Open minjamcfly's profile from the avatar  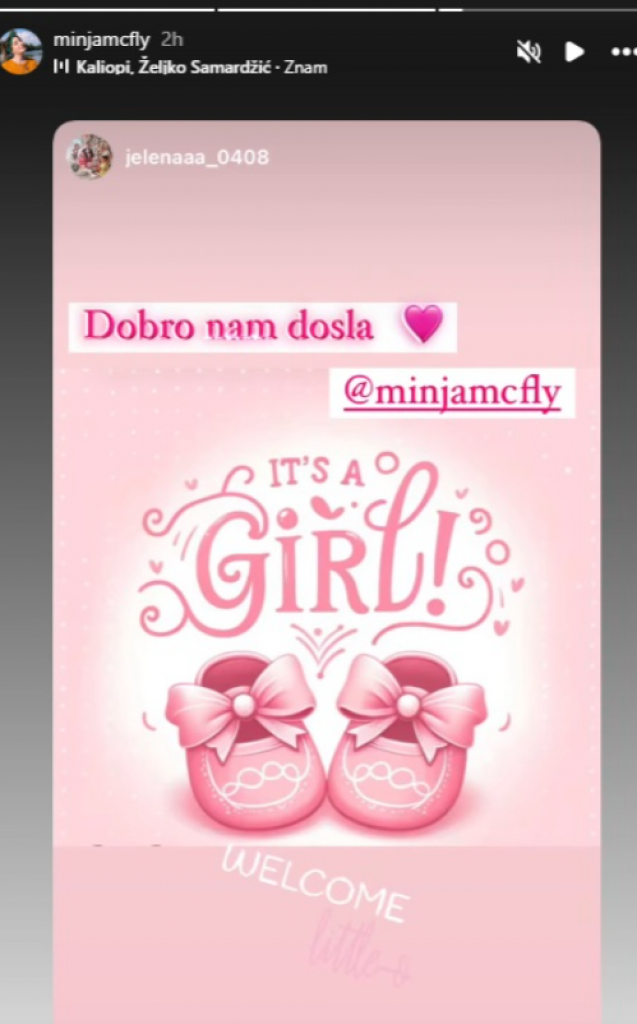pos(21,52)
